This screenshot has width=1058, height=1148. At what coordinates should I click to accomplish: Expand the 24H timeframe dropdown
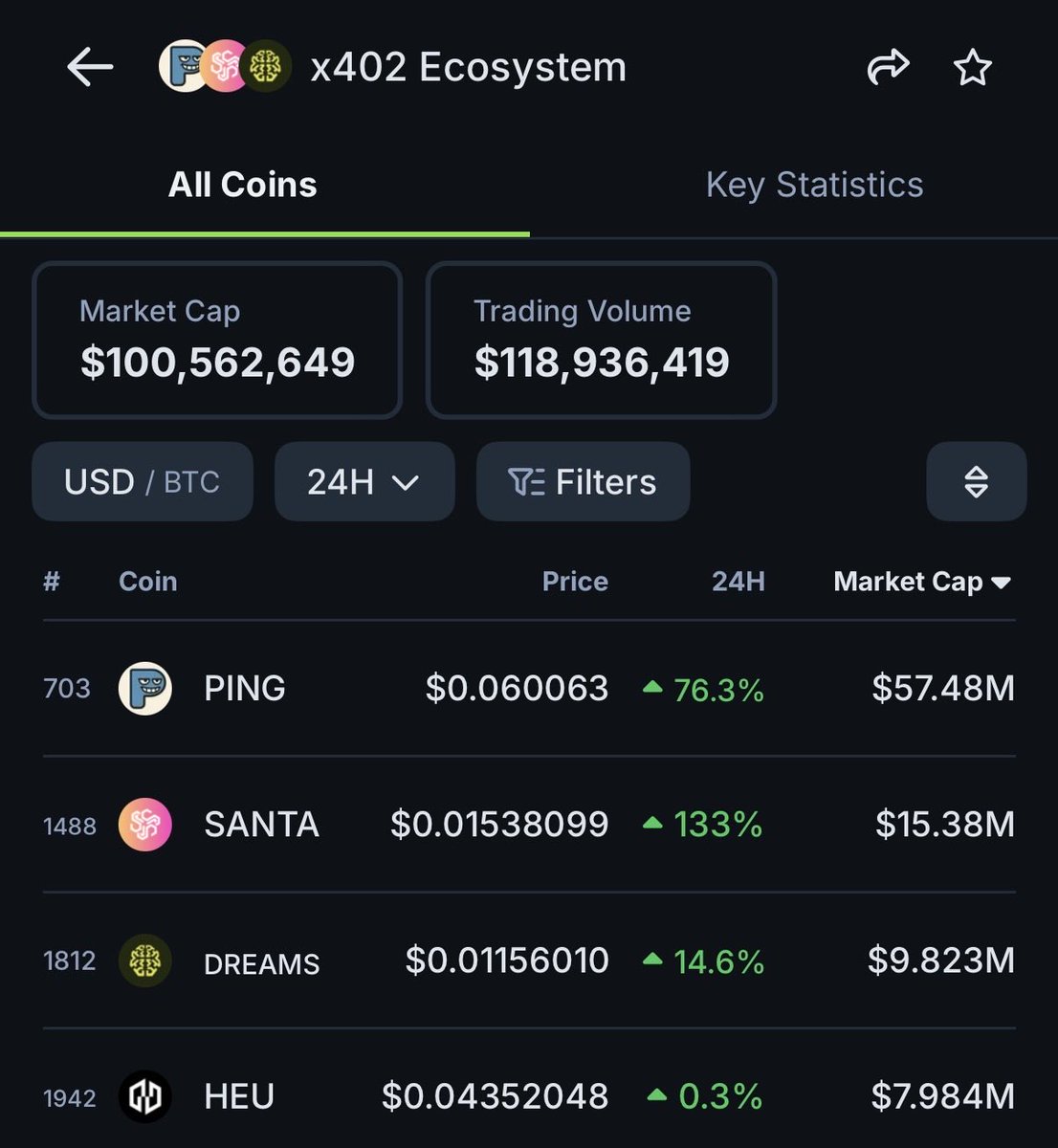pyautogui.click(x=364, y=481)
